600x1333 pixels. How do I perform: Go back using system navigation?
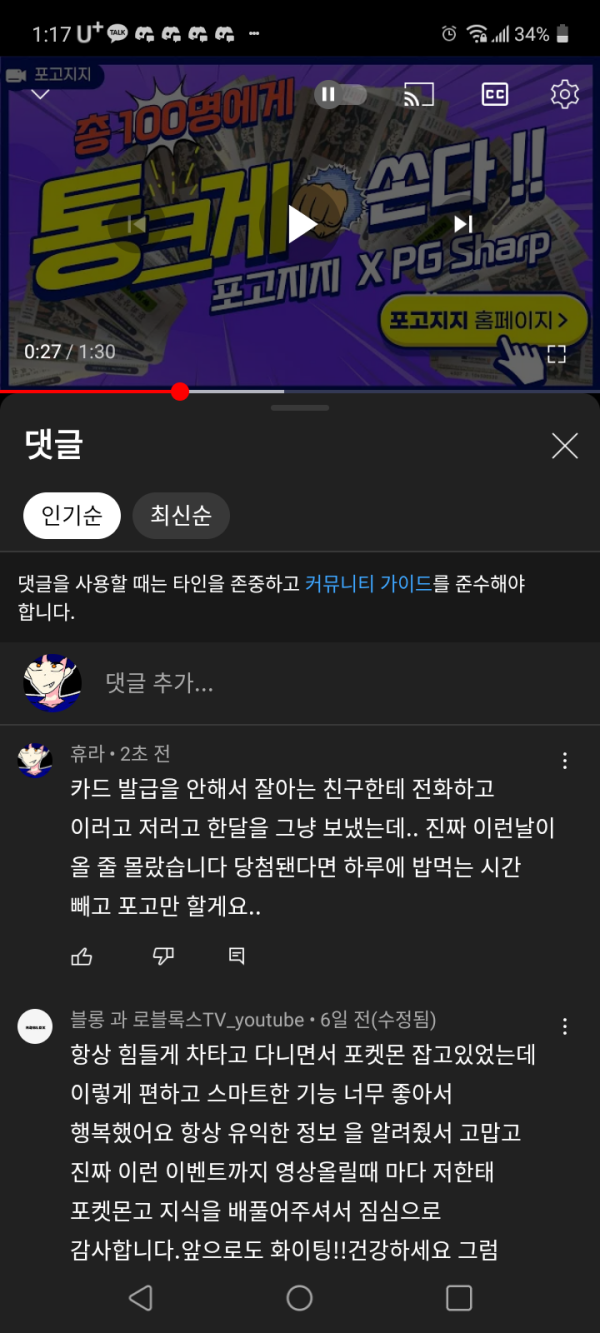point(141,1297)
